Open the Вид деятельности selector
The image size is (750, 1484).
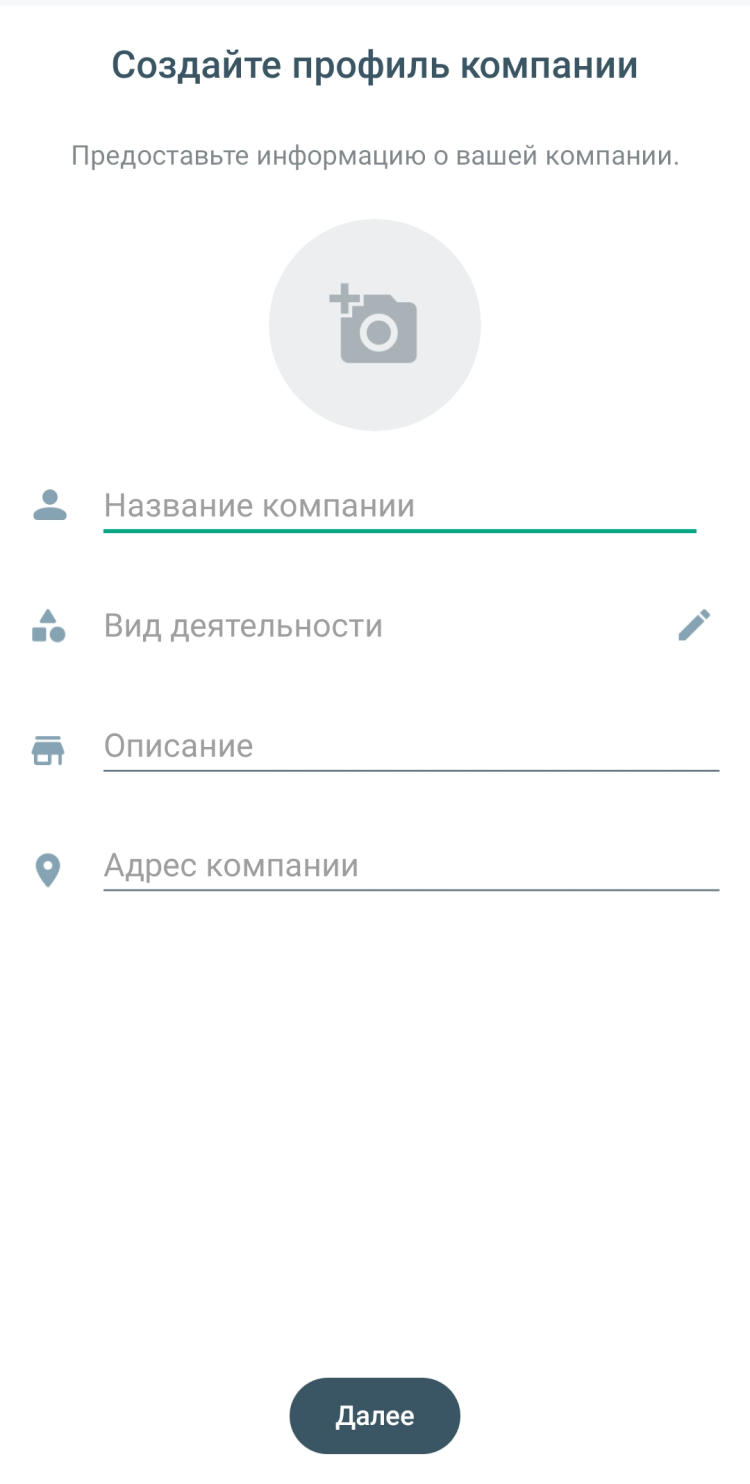[x=400, y=626]
